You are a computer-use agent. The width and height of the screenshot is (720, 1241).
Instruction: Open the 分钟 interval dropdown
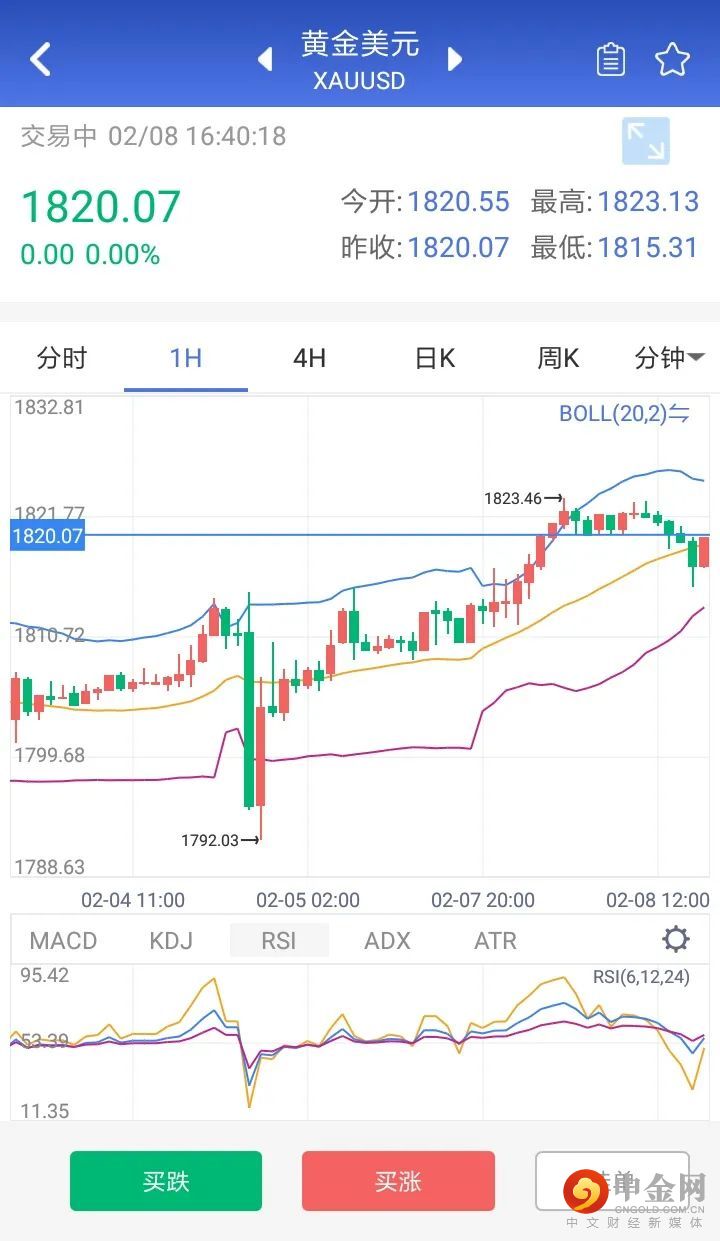(x=669, y=358)
